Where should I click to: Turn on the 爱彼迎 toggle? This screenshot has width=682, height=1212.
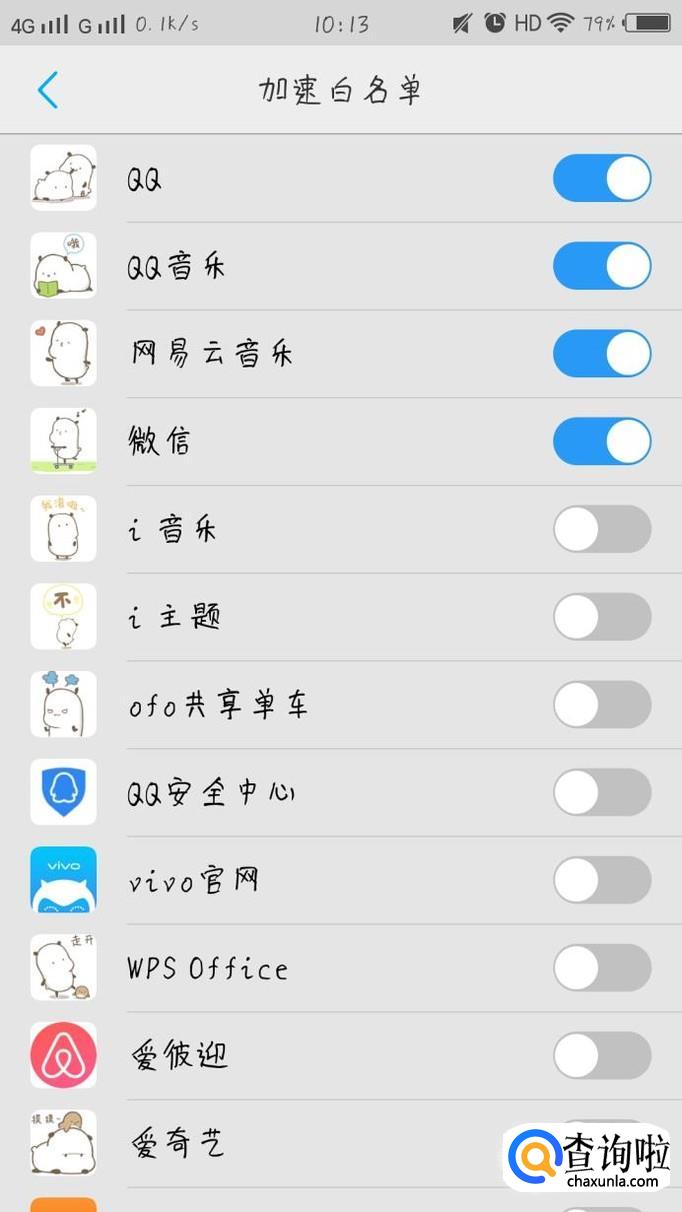click(x=602, y=1056)
